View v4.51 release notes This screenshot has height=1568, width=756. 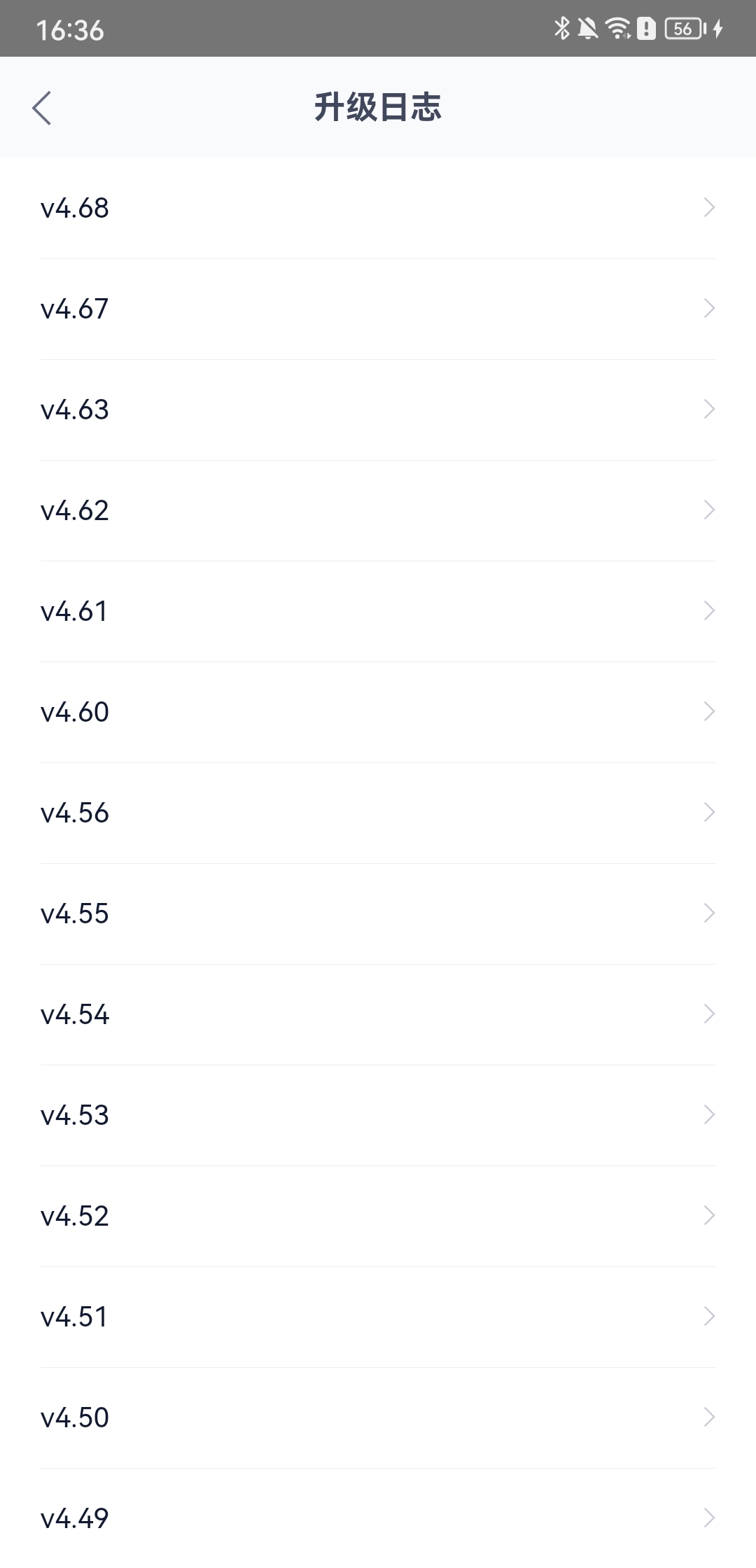click(x=378, y=1317)
